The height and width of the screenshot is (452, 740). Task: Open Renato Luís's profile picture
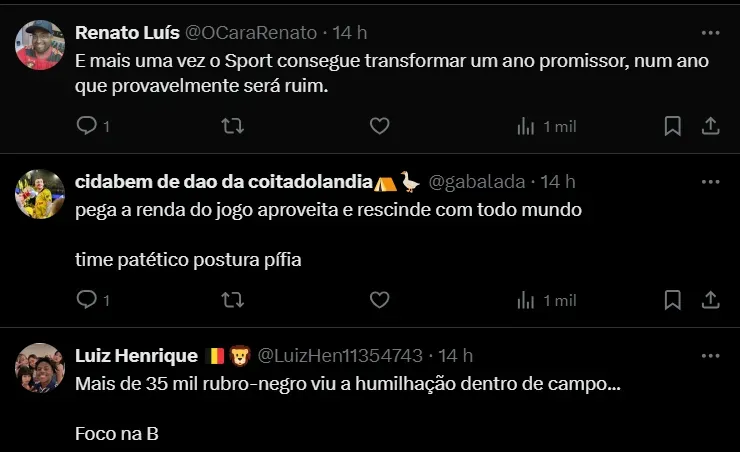40,45
